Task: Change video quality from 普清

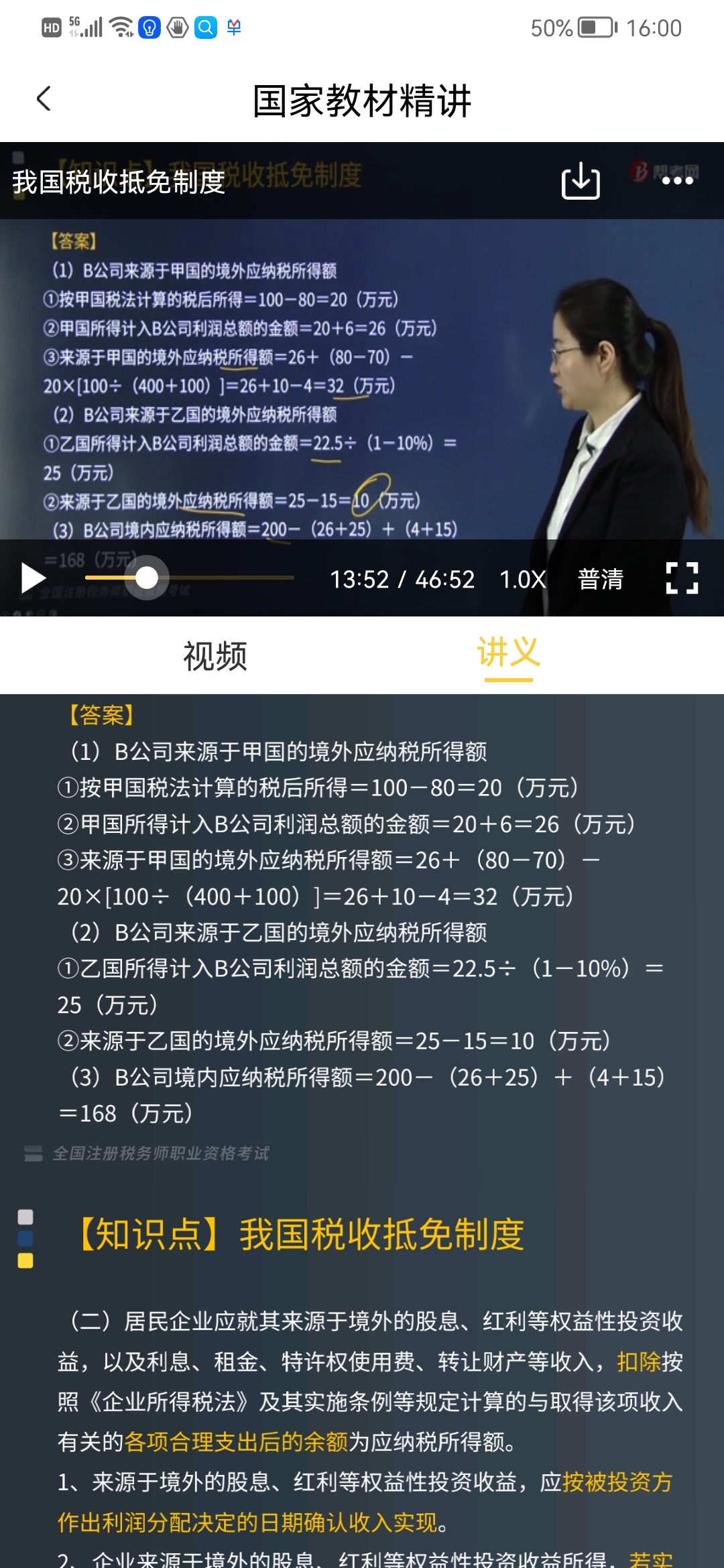Action: pos(601,579)
